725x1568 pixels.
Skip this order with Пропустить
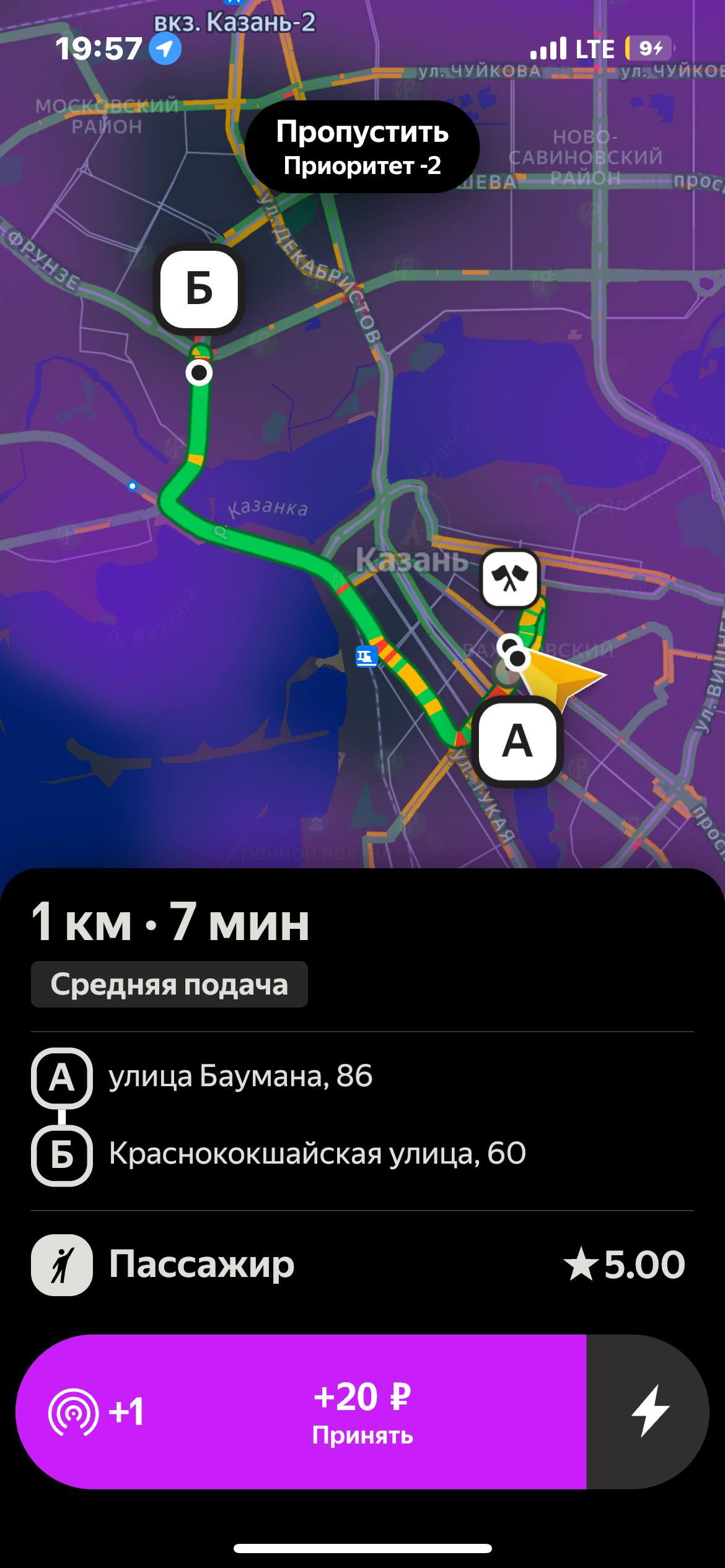[x=362, y=147]
